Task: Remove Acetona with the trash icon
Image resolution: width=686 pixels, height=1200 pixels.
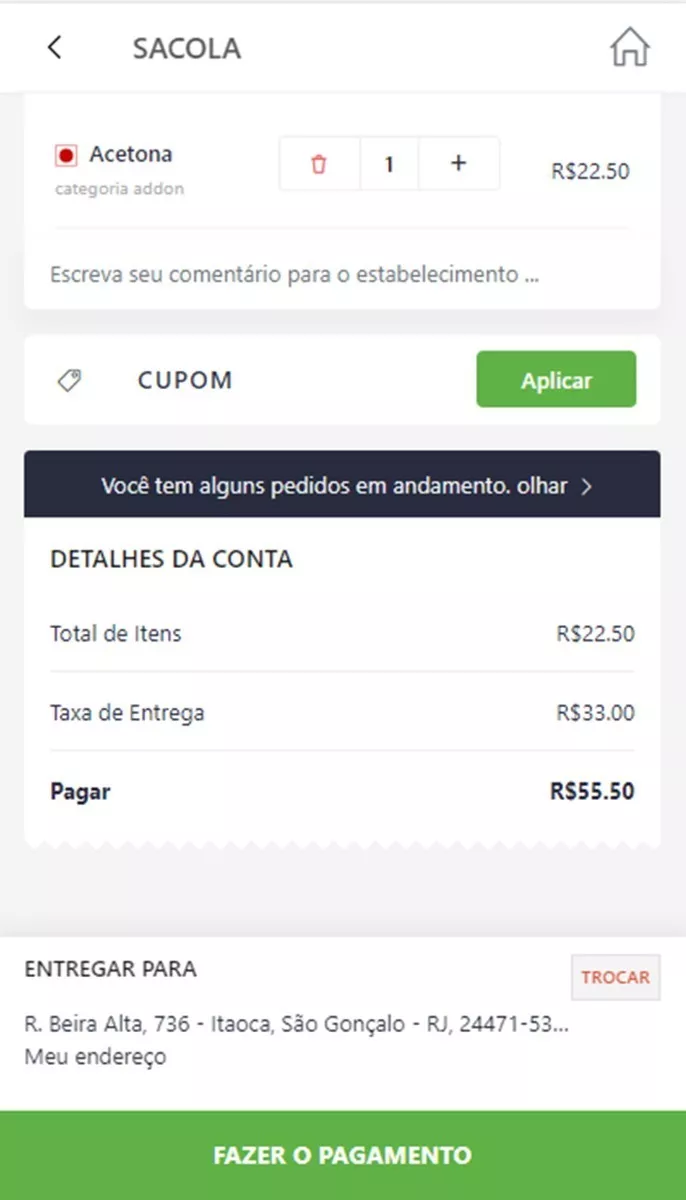Action: point(319,164)
